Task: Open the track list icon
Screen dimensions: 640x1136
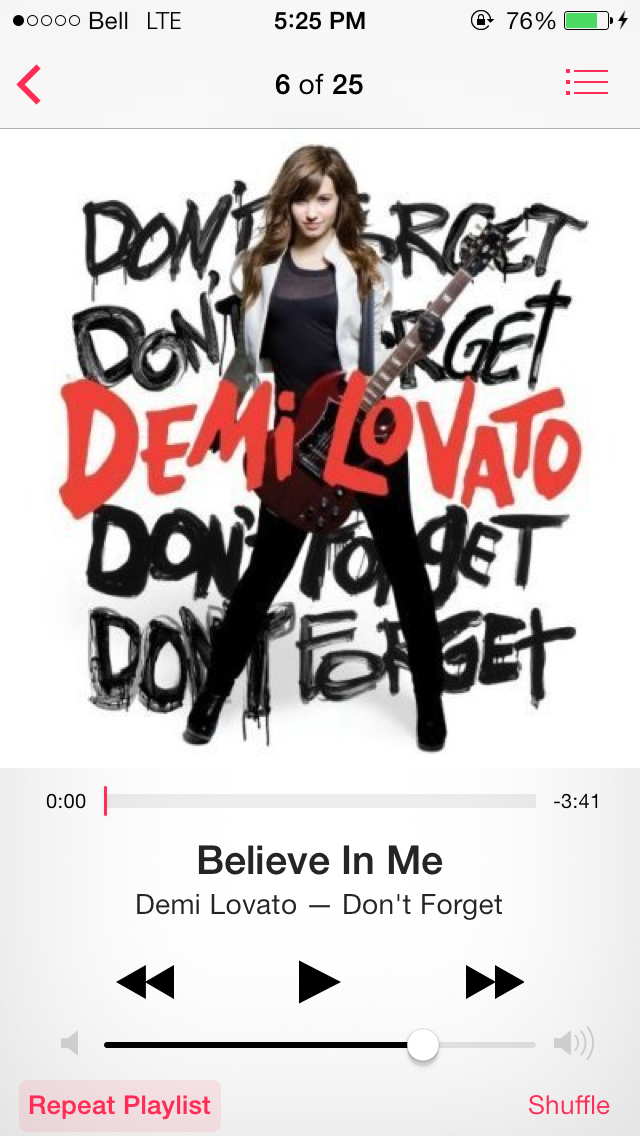Action: tap(587, 83)
